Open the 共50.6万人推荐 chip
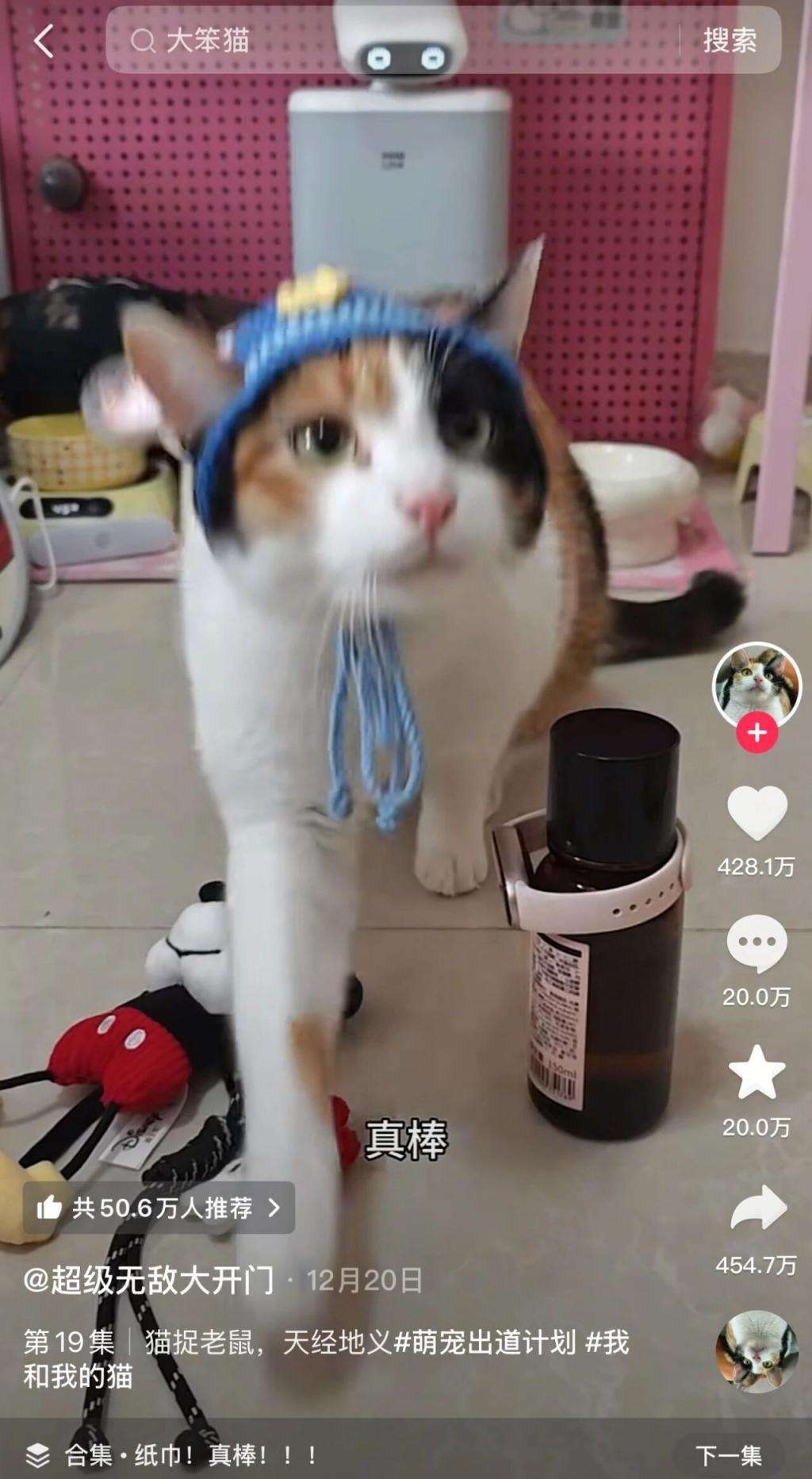812x1479 pixels. [159, 1208]
